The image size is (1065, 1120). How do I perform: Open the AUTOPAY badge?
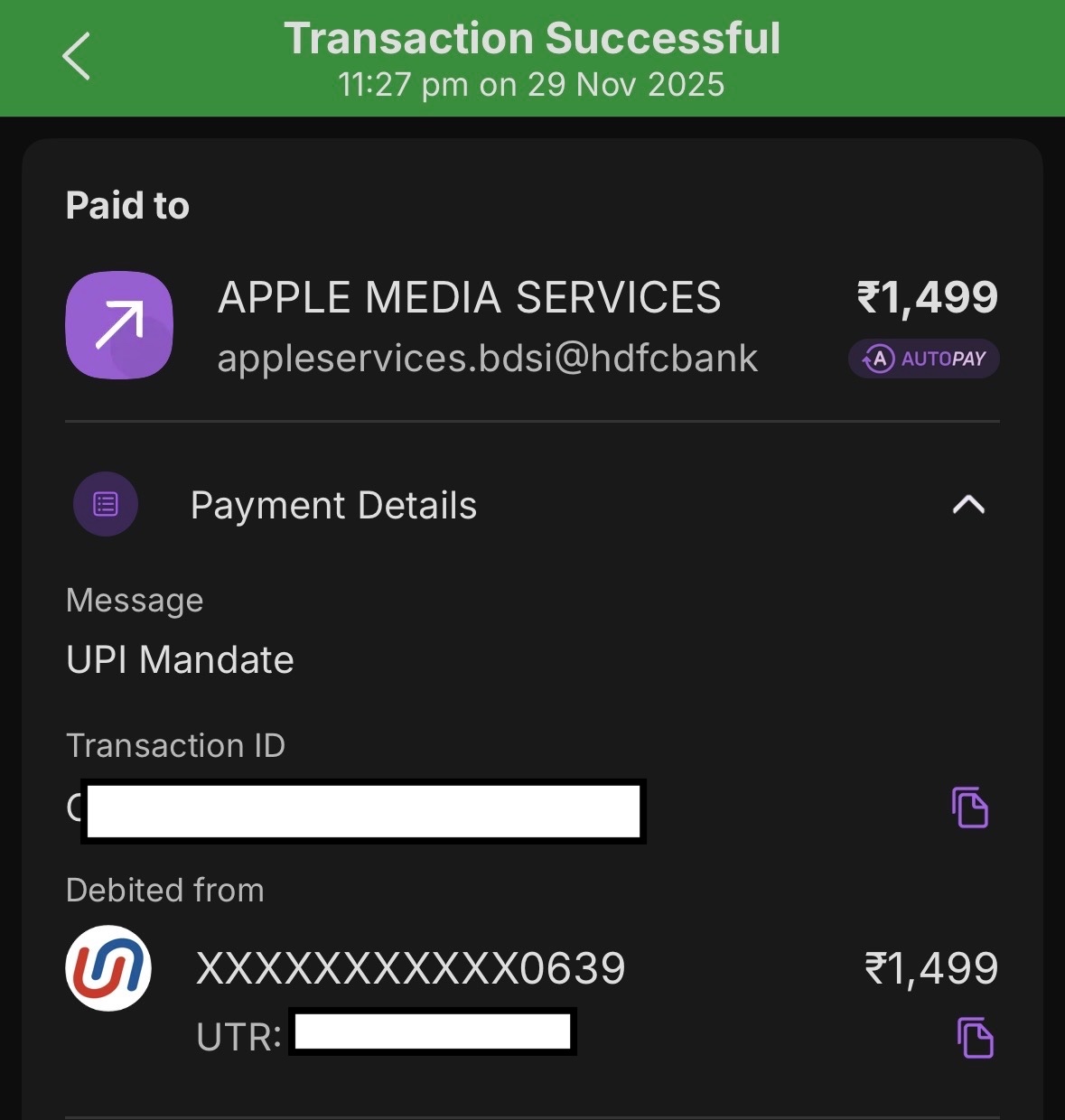[924, 359]
